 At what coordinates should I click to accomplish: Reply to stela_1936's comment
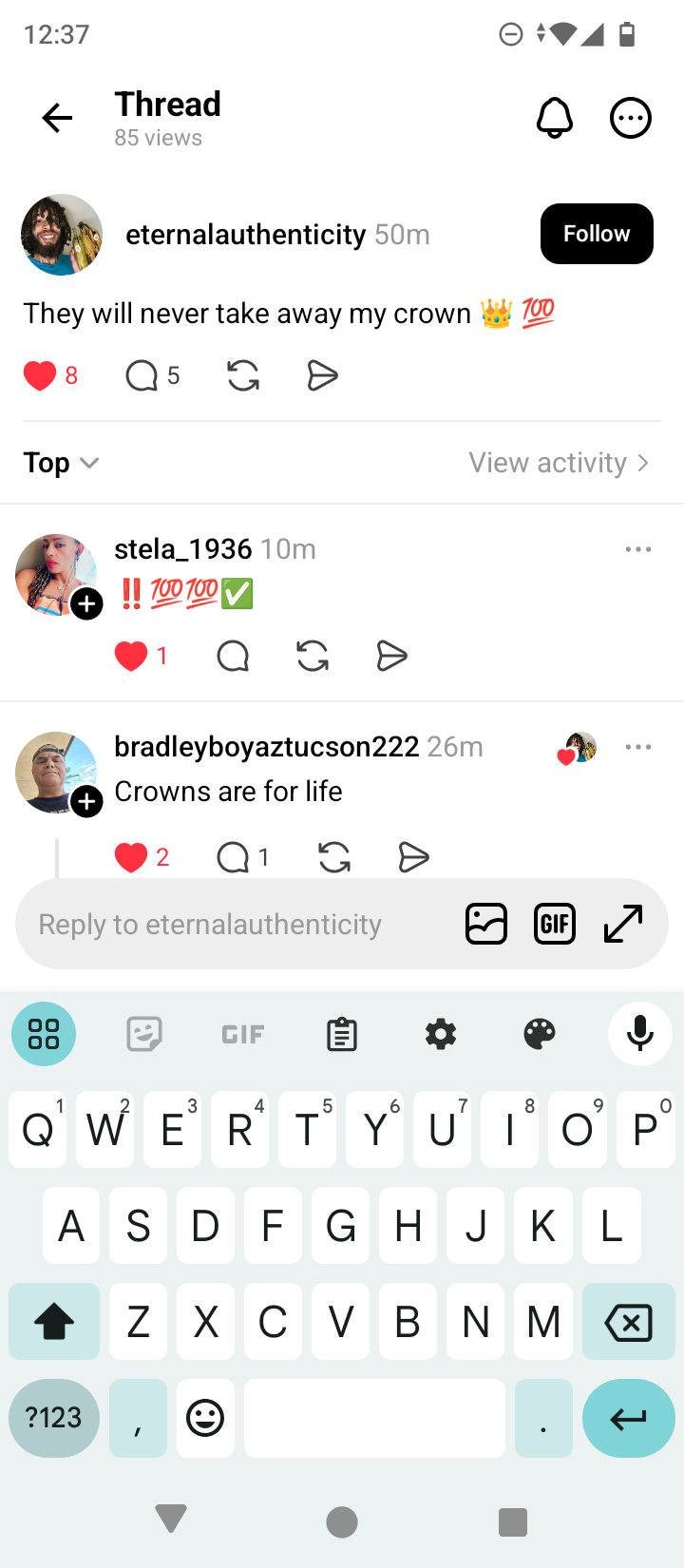pos(233,656)
